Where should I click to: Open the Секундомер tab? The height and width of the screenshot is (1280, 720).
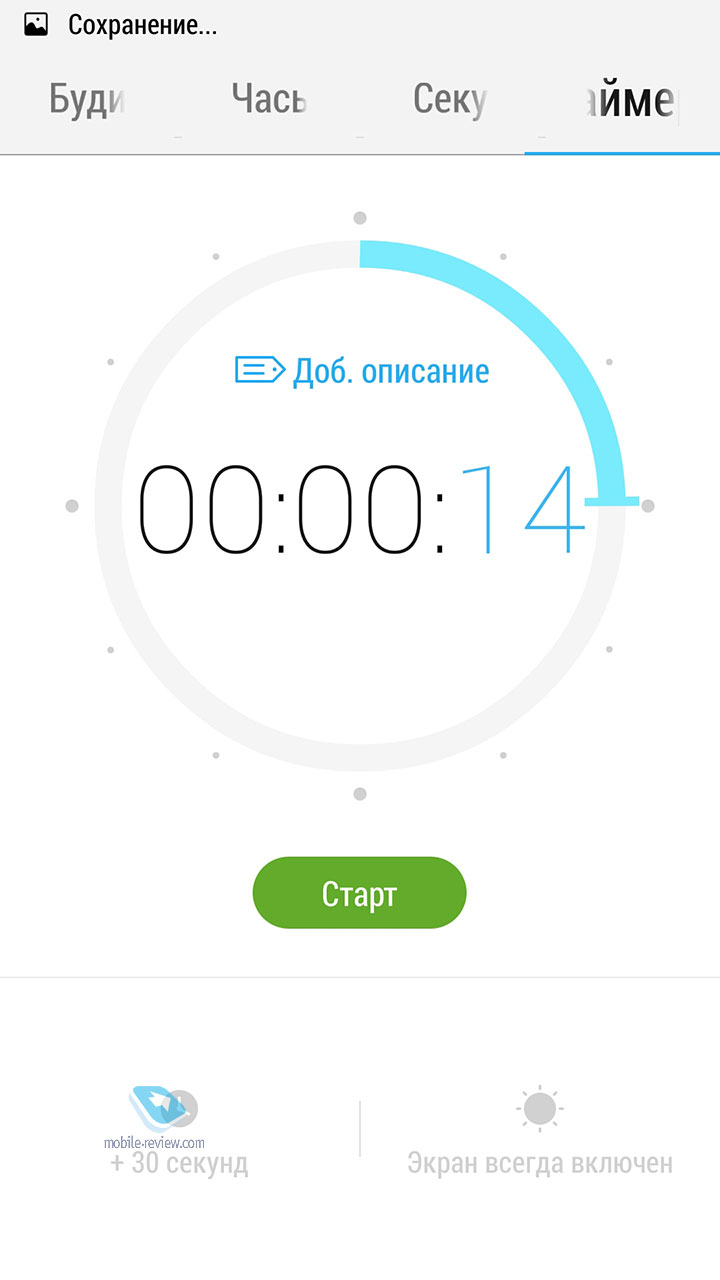click(450, 101)
